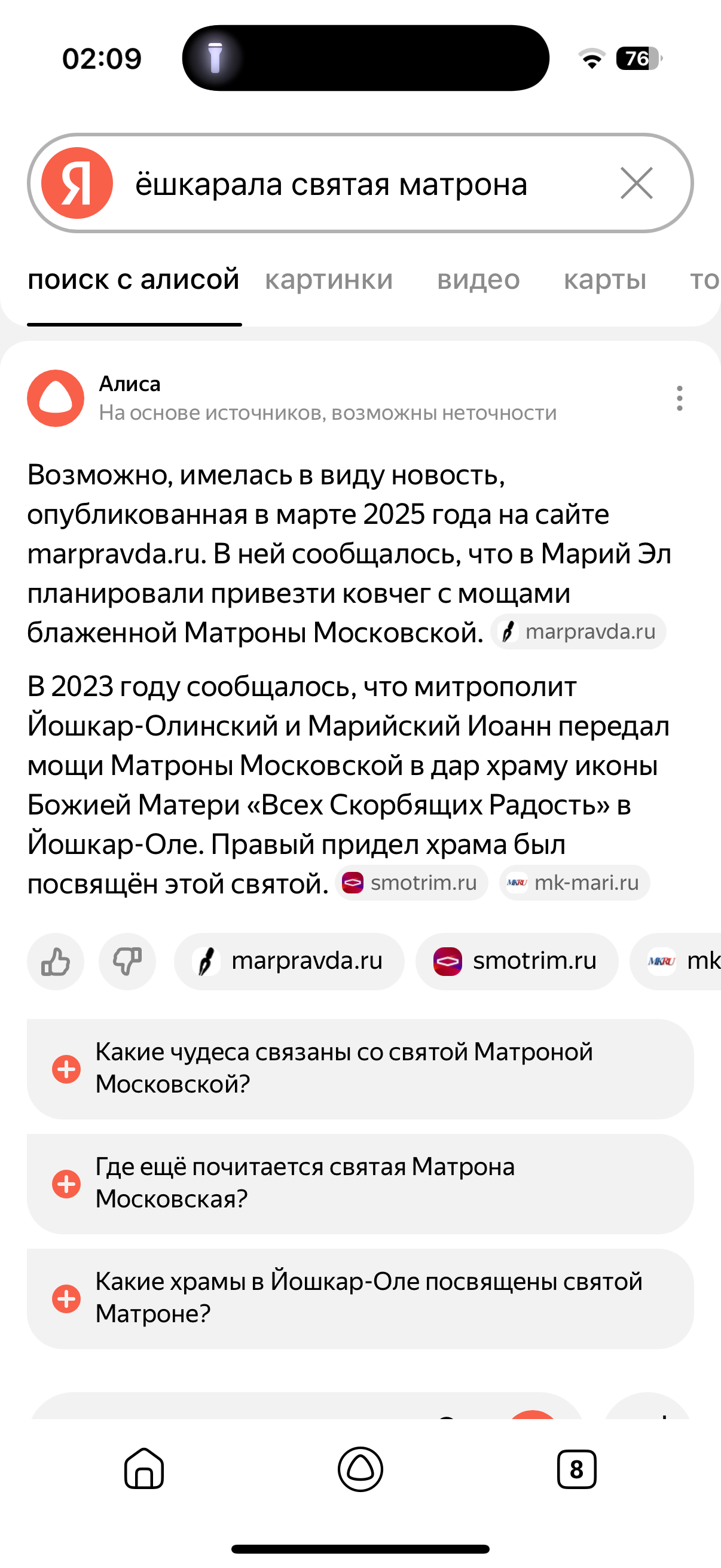This screenshot has height=1568, width=721.
Task: Tap the Yandex logo in search bar
Action: point(77,183)
